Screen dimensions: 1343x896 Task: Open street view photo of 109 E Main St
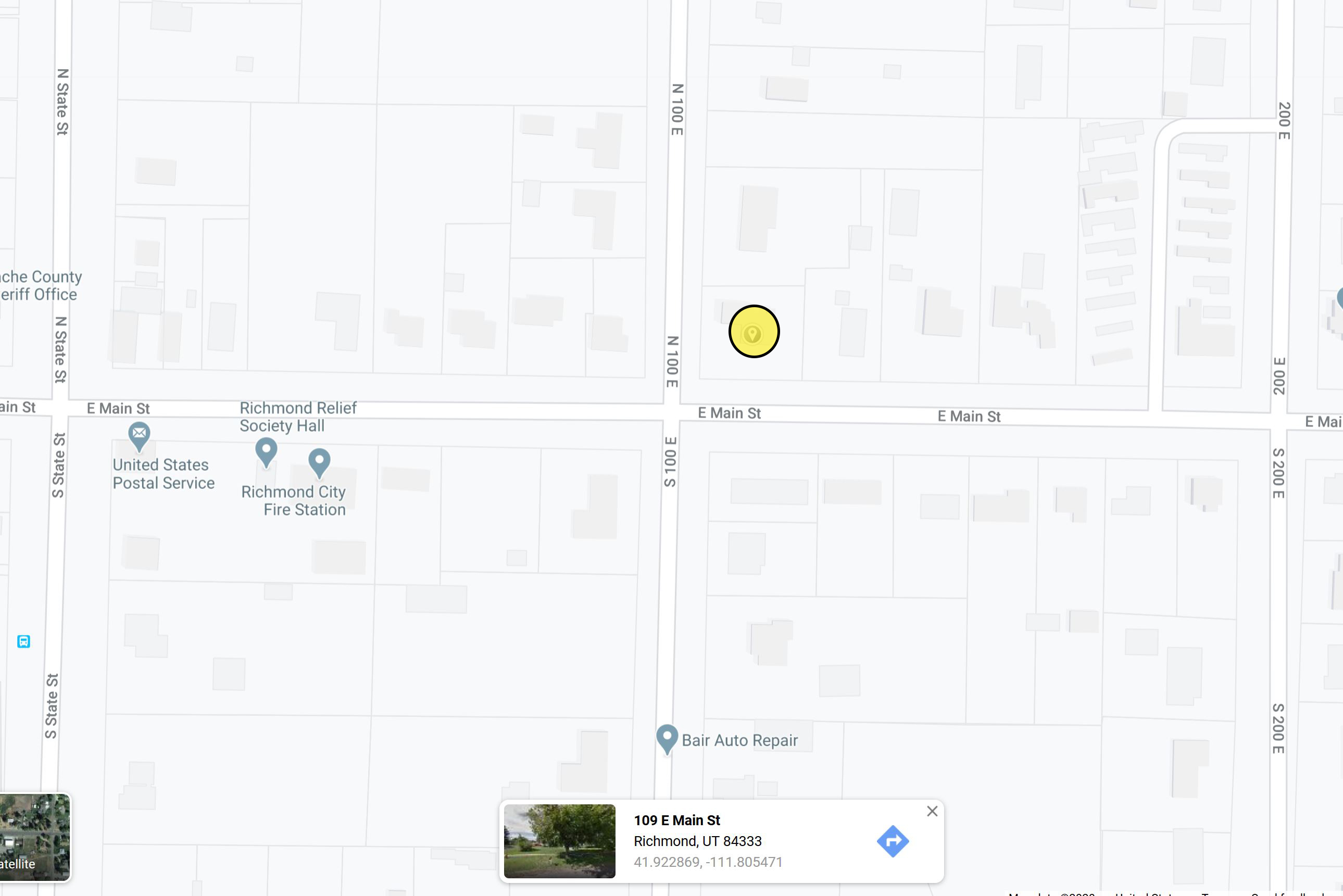[559, 841]
